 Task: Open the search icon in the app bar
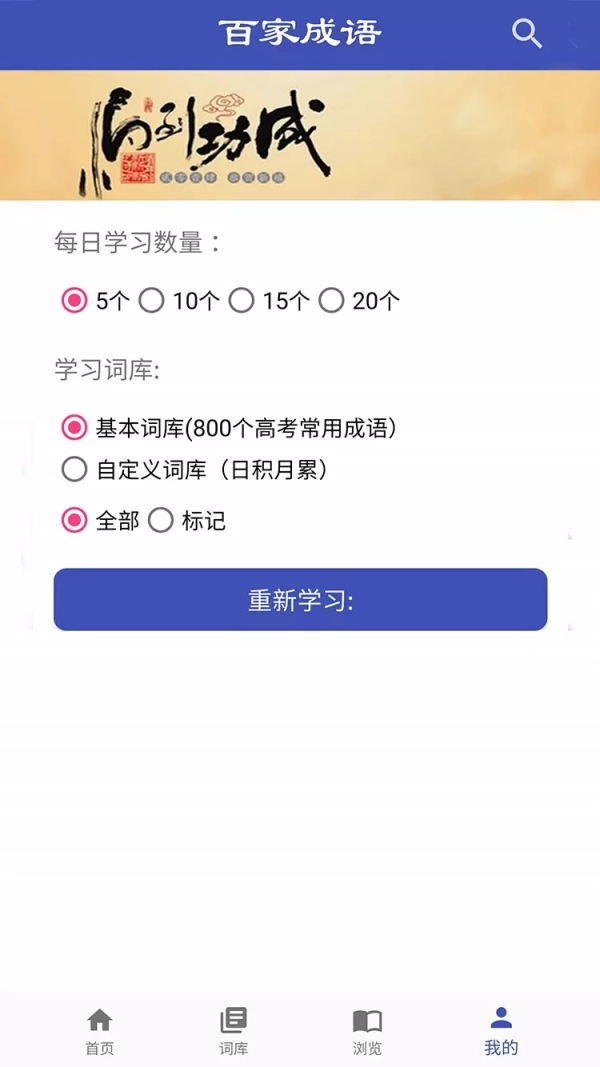click(x=527, y=34)
